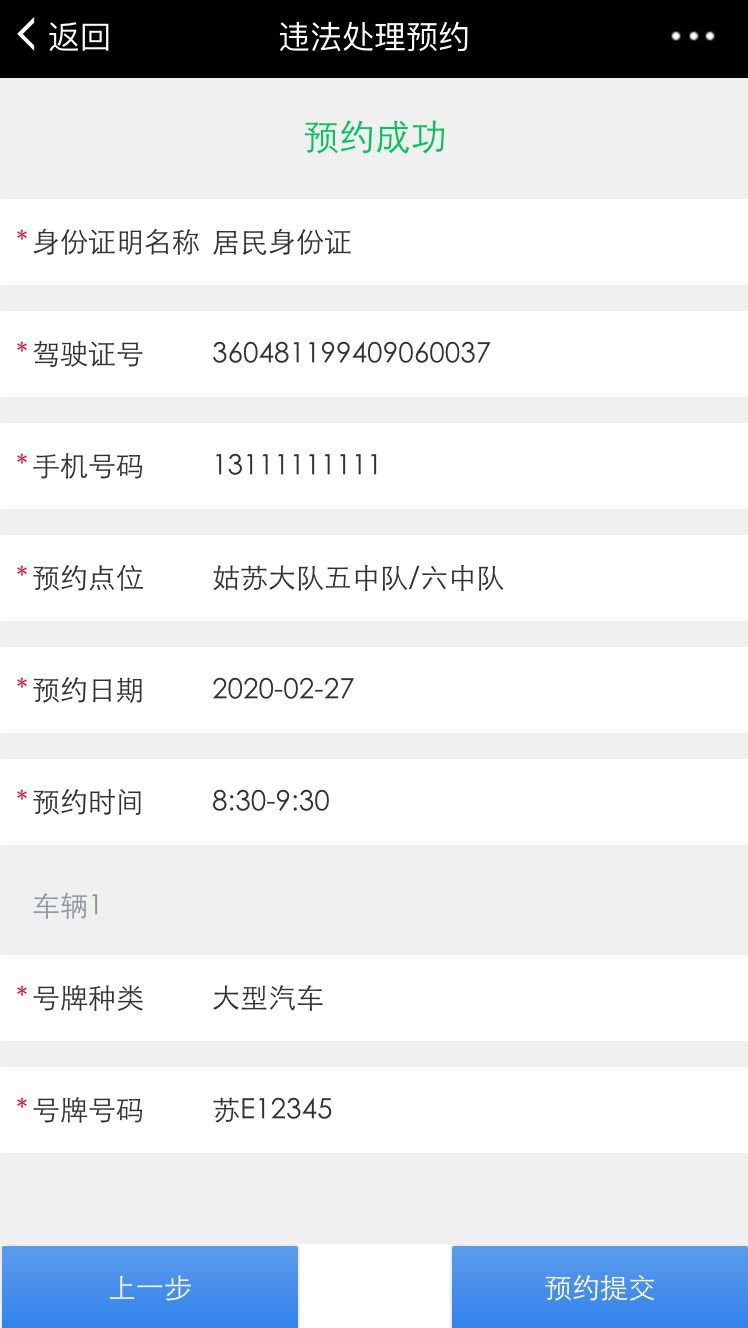Go back using the 返回 arrow

pos(62,37)
